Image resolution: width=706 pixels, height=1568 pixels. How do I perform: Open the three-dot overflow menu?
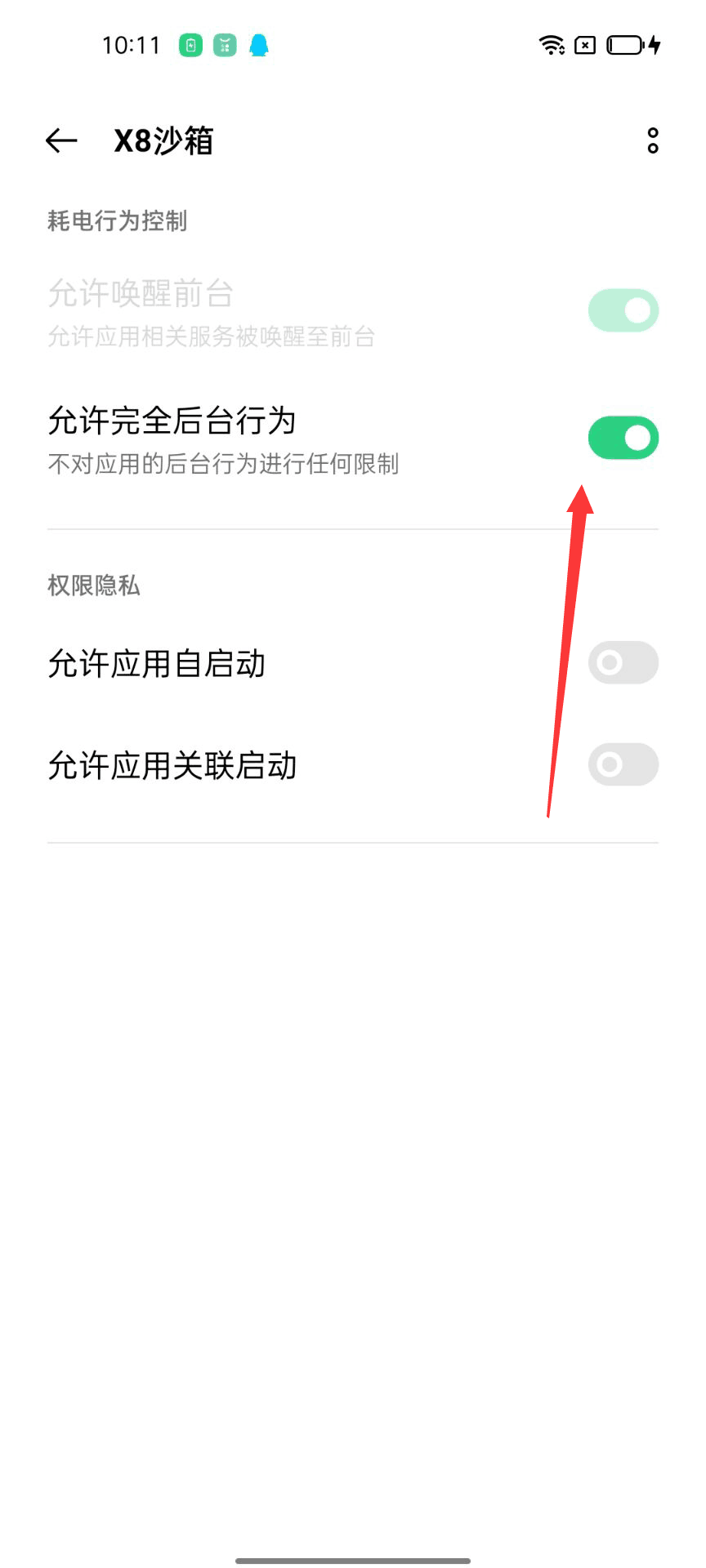tap(652, 140)
